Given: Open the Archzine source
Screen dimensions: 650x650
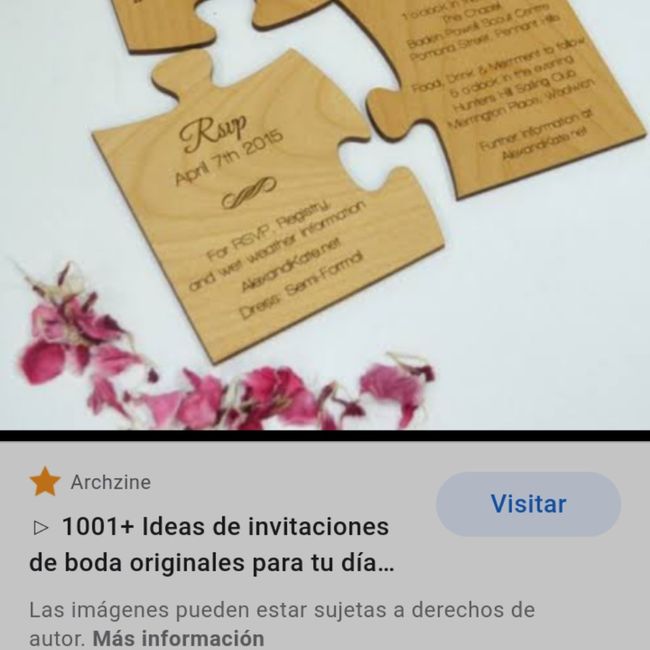Looking at the screenshot, I should (110, 482).
